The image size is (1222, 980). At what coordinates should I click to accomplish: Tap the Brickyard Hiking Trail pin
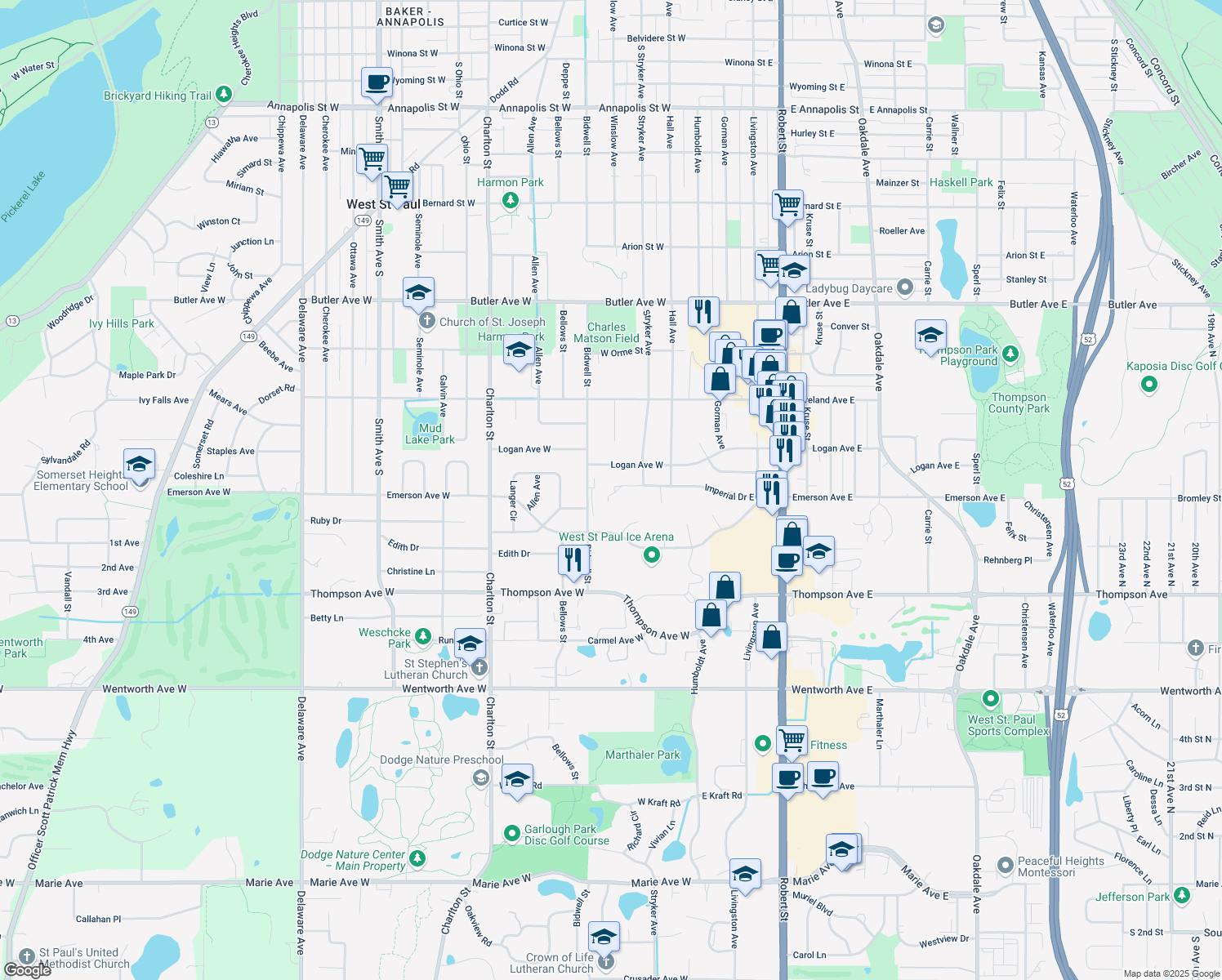point(224,96)
